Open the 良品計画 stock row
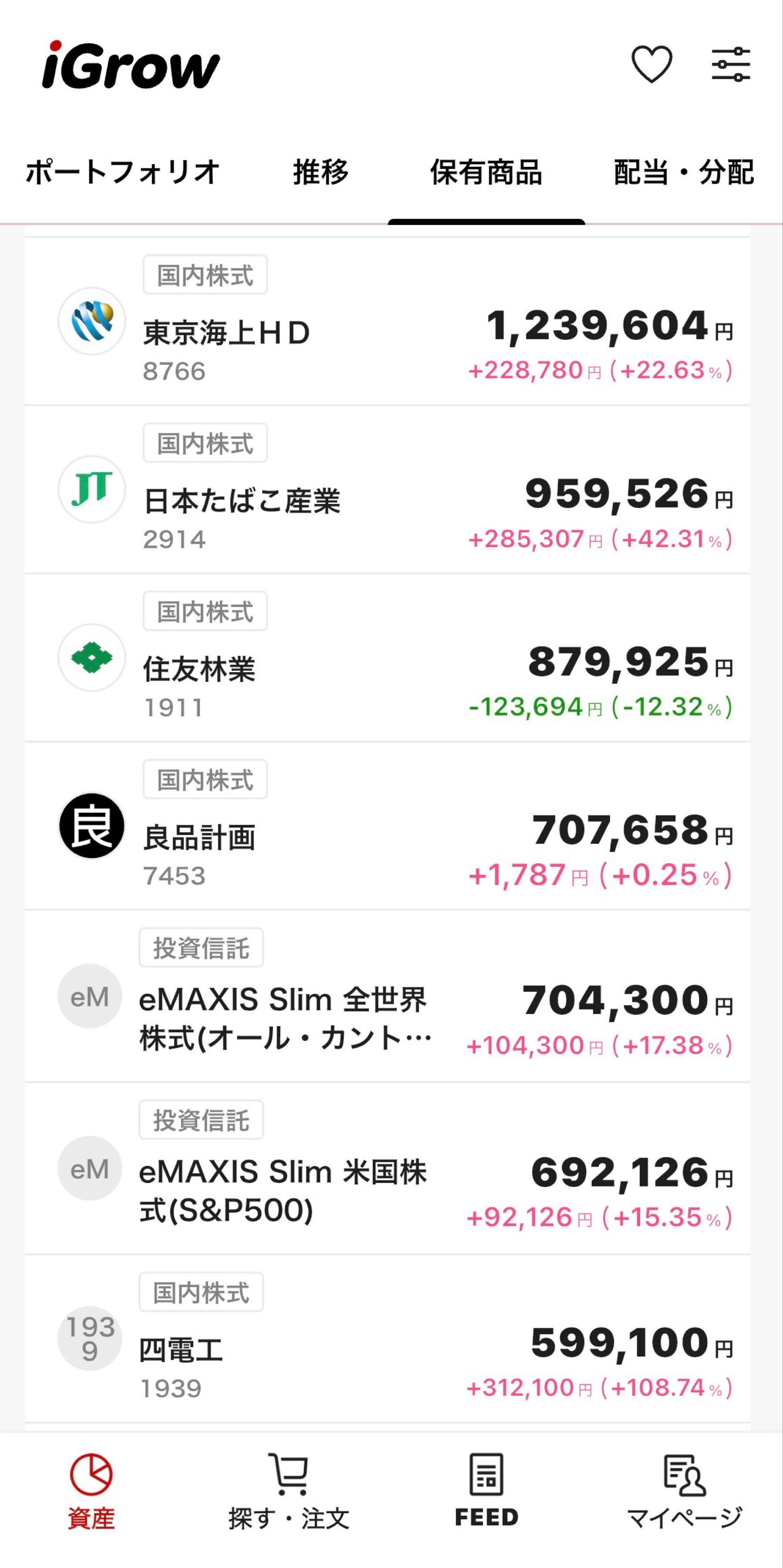This screenshot has width=783, height=1568. click(x=387, y=827)
